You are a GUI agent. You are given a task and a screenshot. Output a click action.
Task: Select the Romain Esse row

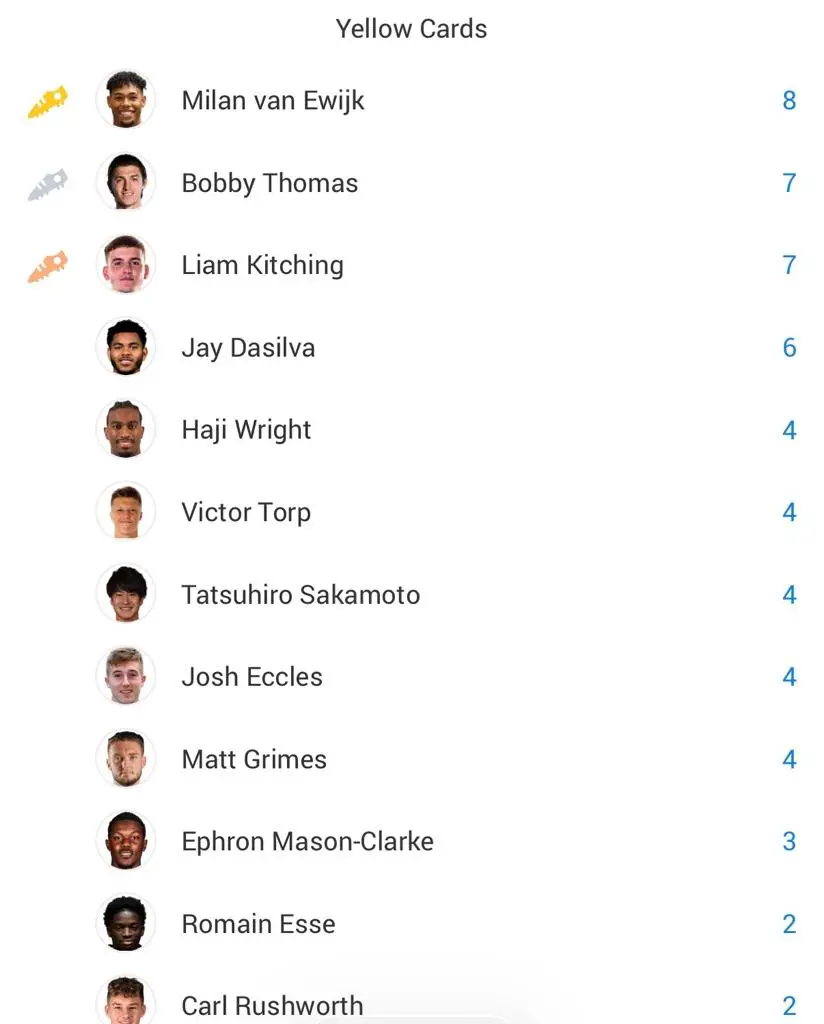[258, 924]
